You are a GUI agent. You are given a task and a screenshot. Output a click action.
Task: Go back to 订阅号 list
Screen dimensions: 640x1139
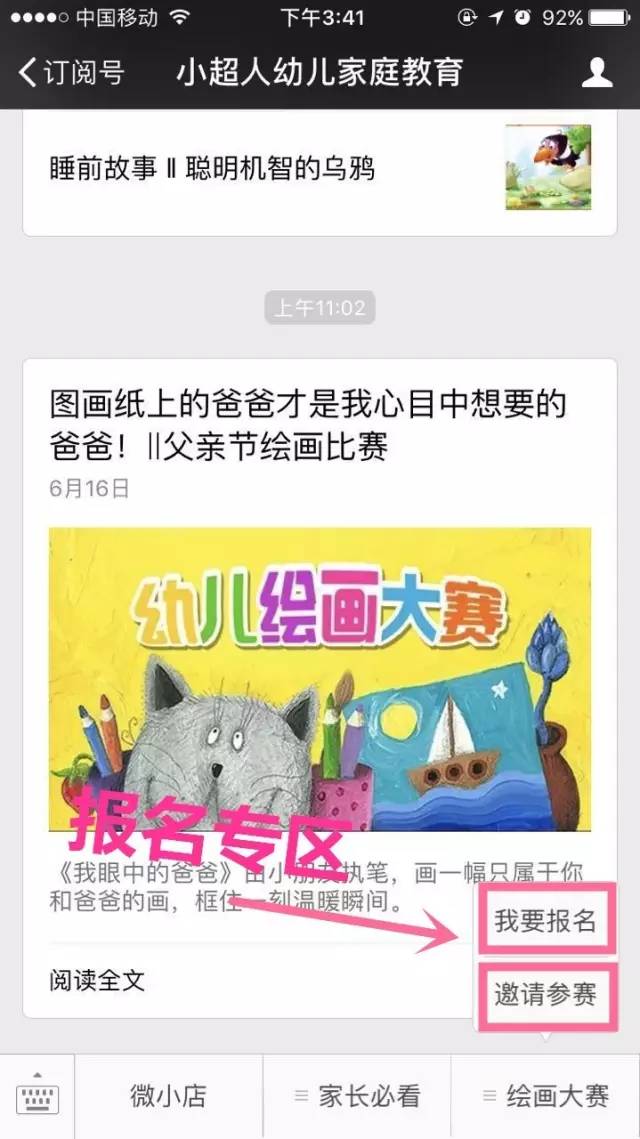(72, 72)
